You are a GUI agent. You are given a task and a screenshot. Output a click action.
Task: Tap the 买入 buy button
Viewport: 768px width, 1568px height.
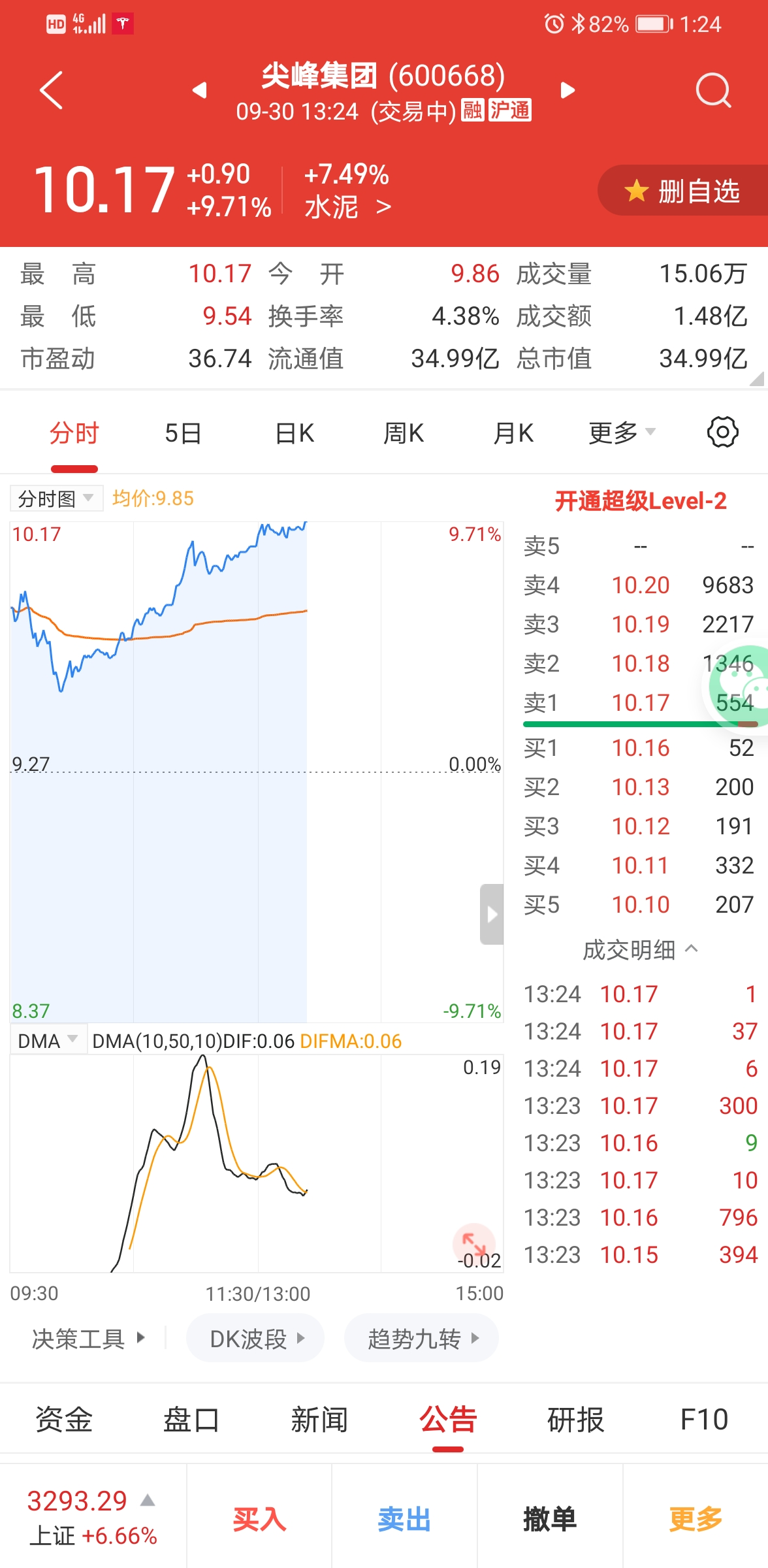coord(259,1519)
